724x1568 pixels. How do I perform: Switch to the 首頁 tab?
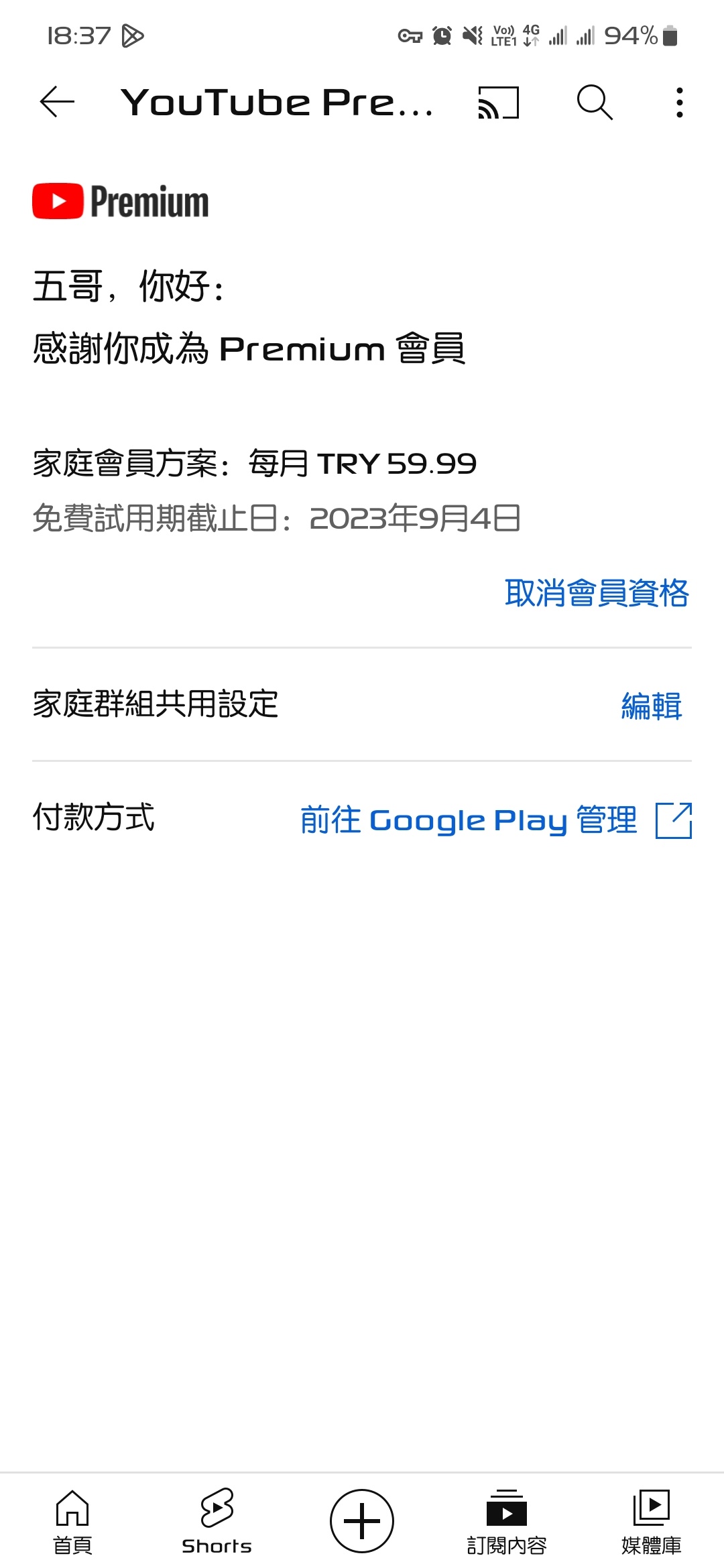coord(72,1521)
